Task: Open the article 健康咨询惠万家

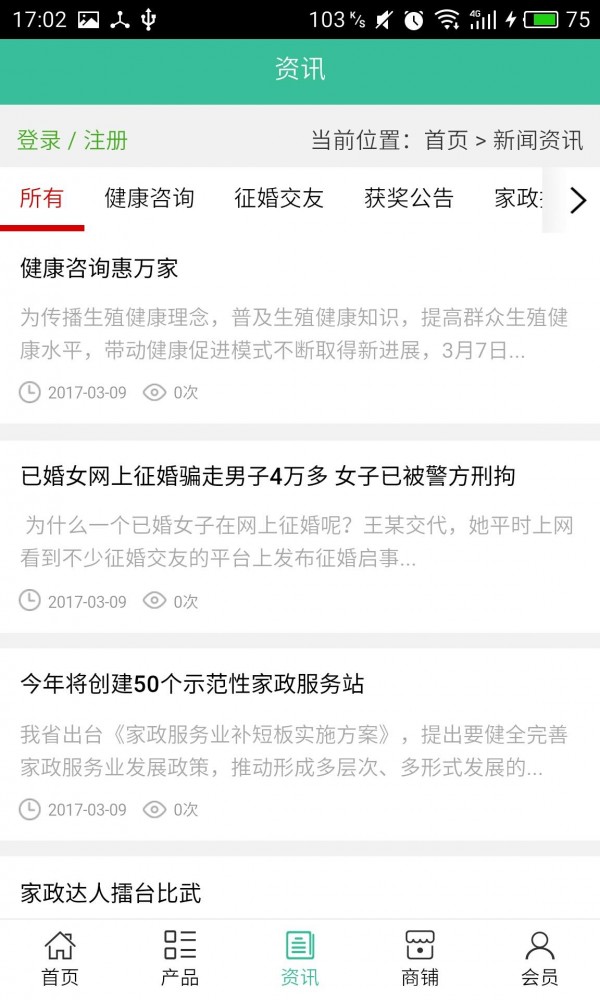Action: coord(99,268)
